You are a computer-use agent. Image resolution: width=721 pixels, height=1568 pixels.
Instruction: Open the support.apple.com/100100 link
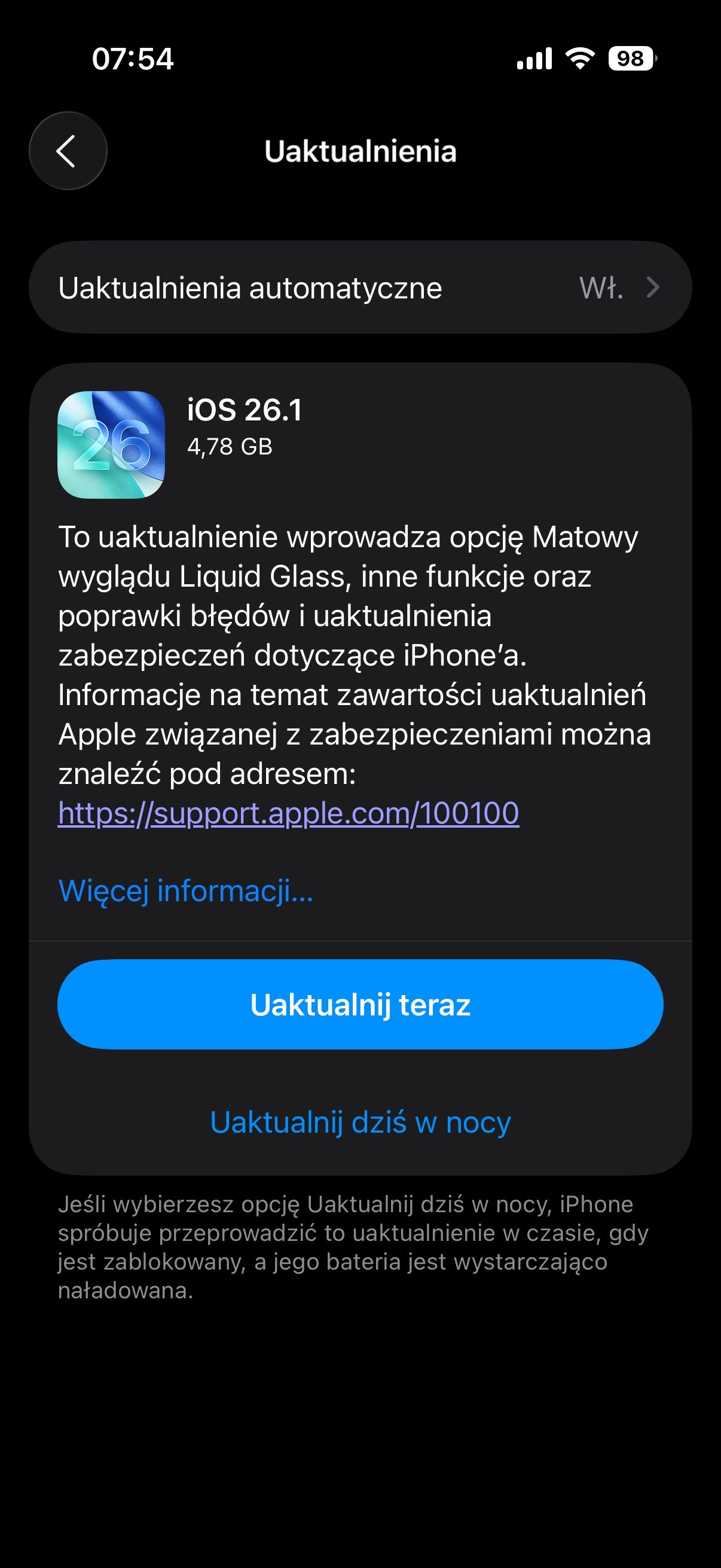point(288,813)
